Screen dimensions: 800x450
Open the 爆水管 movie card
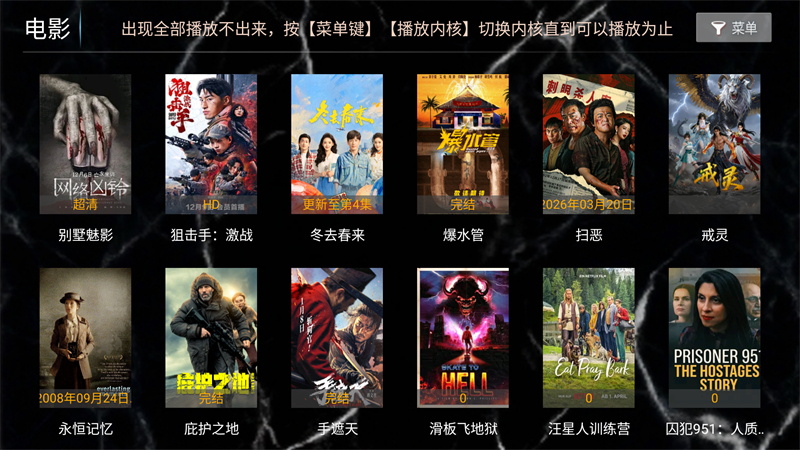coord(463,144)
